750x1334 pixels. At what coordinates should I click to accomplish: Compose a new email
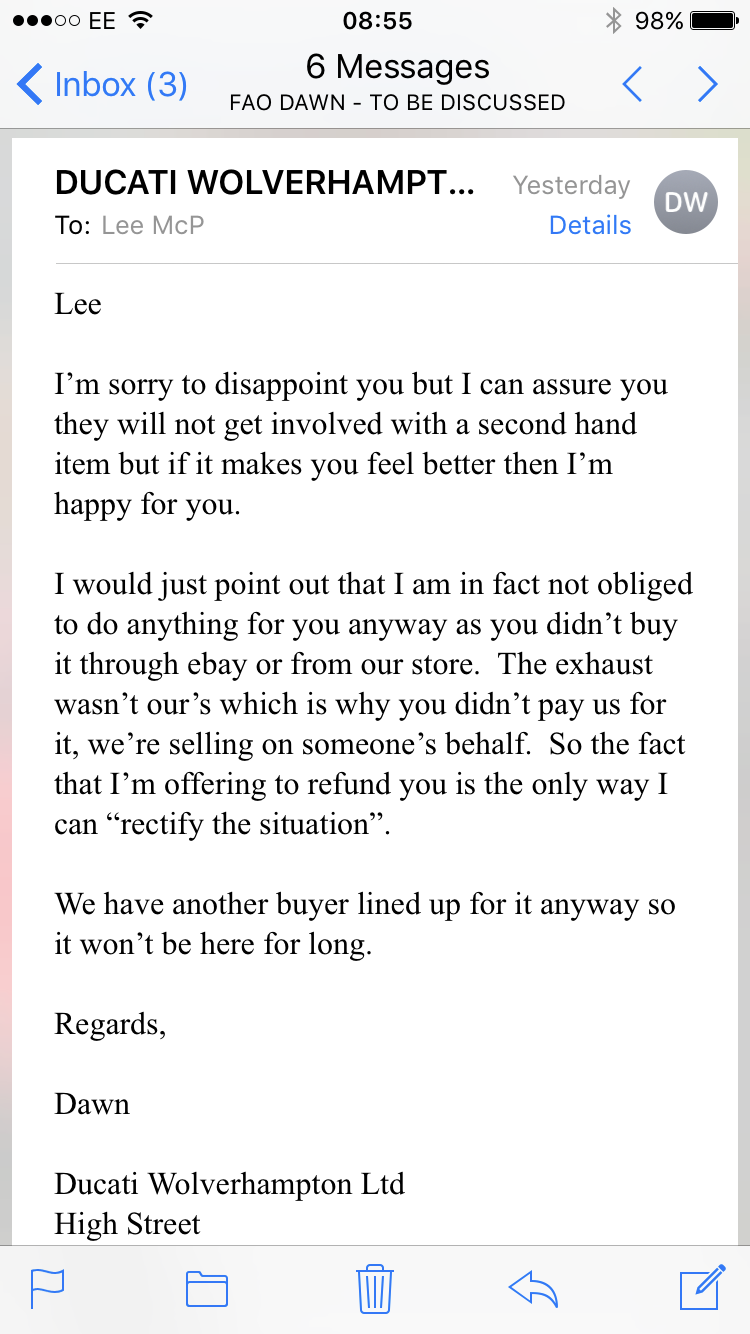point(701,1288)
